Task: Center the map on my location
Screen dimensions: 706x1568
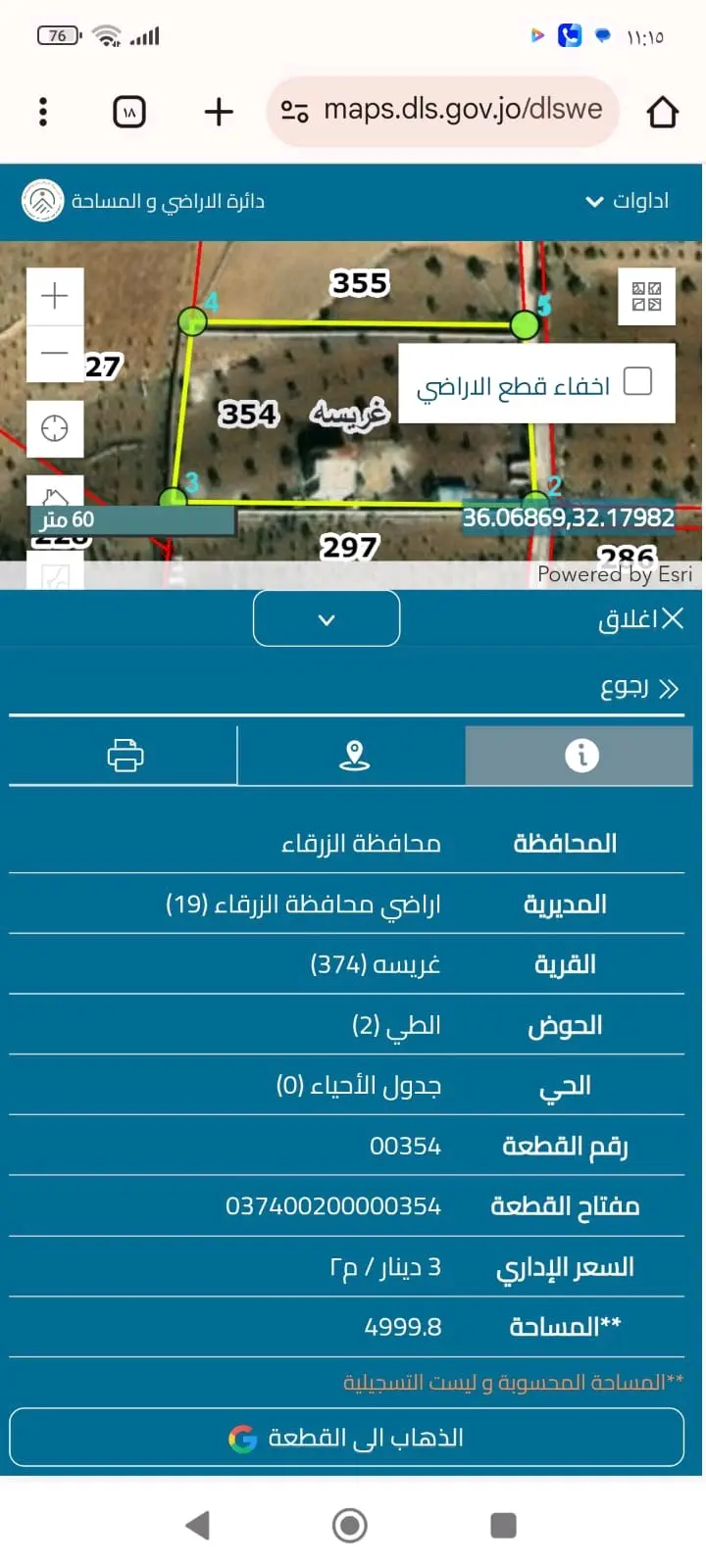Action: pos(55,428)
